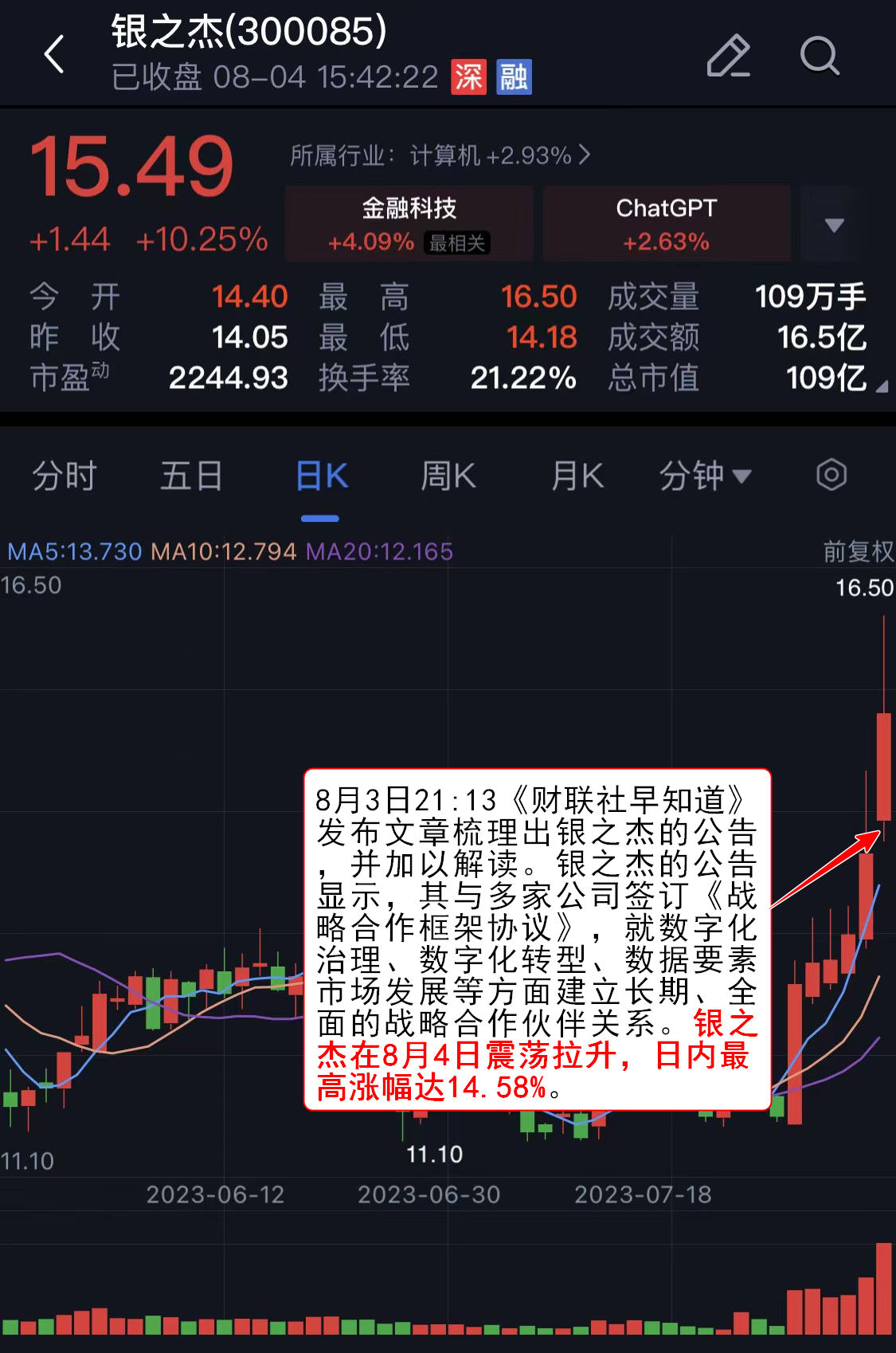
Task: Expand the quote details triangle
Action: tap(881, 386)
